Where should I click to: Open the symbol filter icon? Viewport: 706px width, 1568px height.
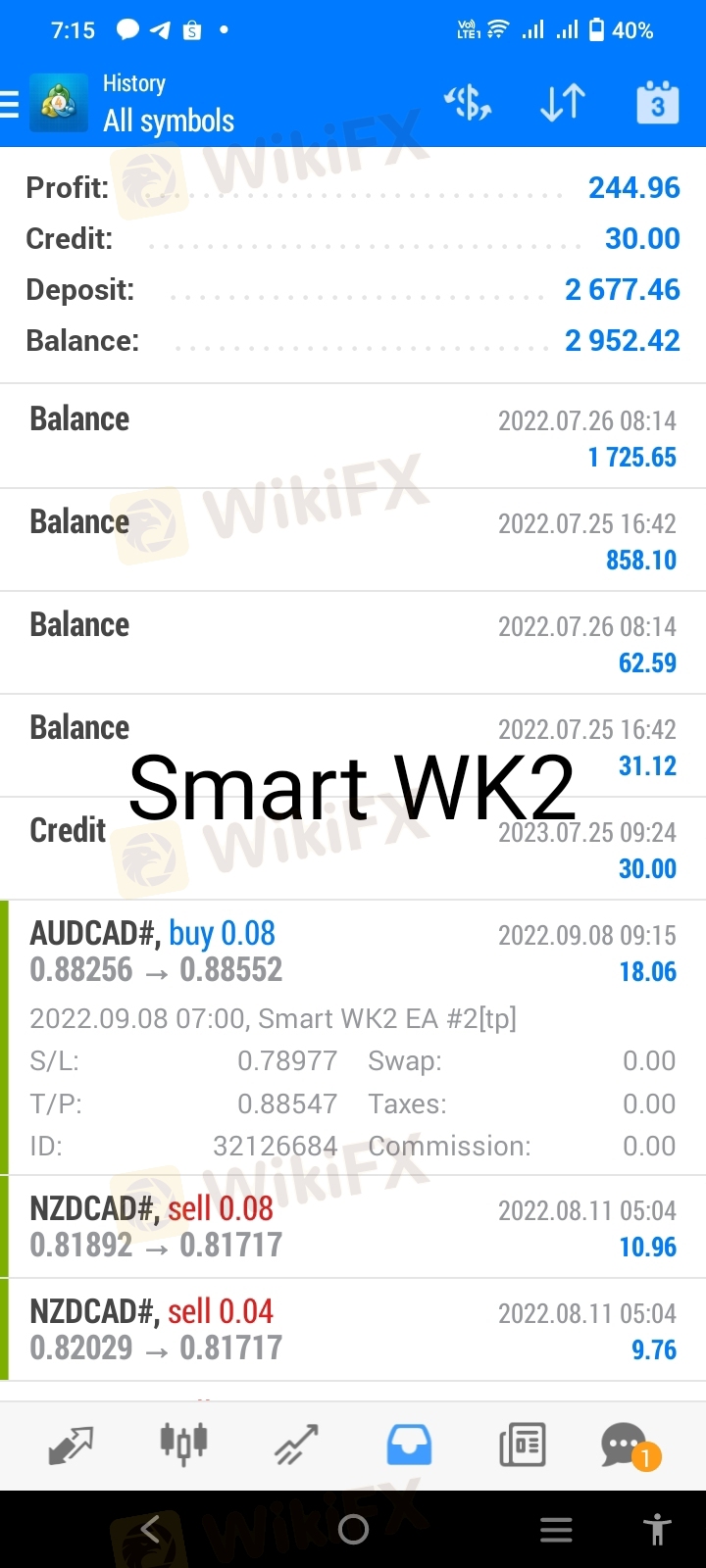468,103
